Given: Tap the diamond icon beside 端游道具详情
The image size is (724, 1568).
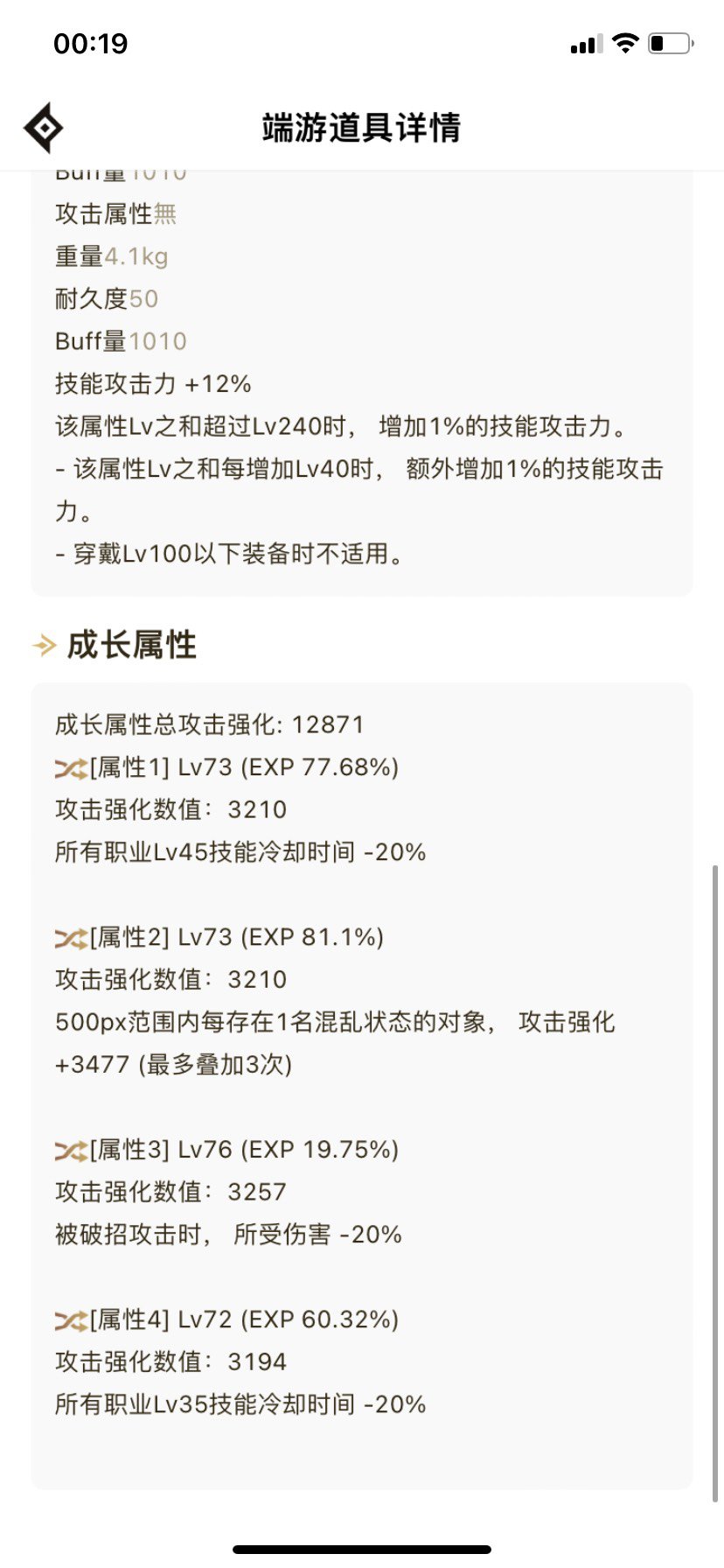Looking at the screenshot, I should [x=43, y=129].
